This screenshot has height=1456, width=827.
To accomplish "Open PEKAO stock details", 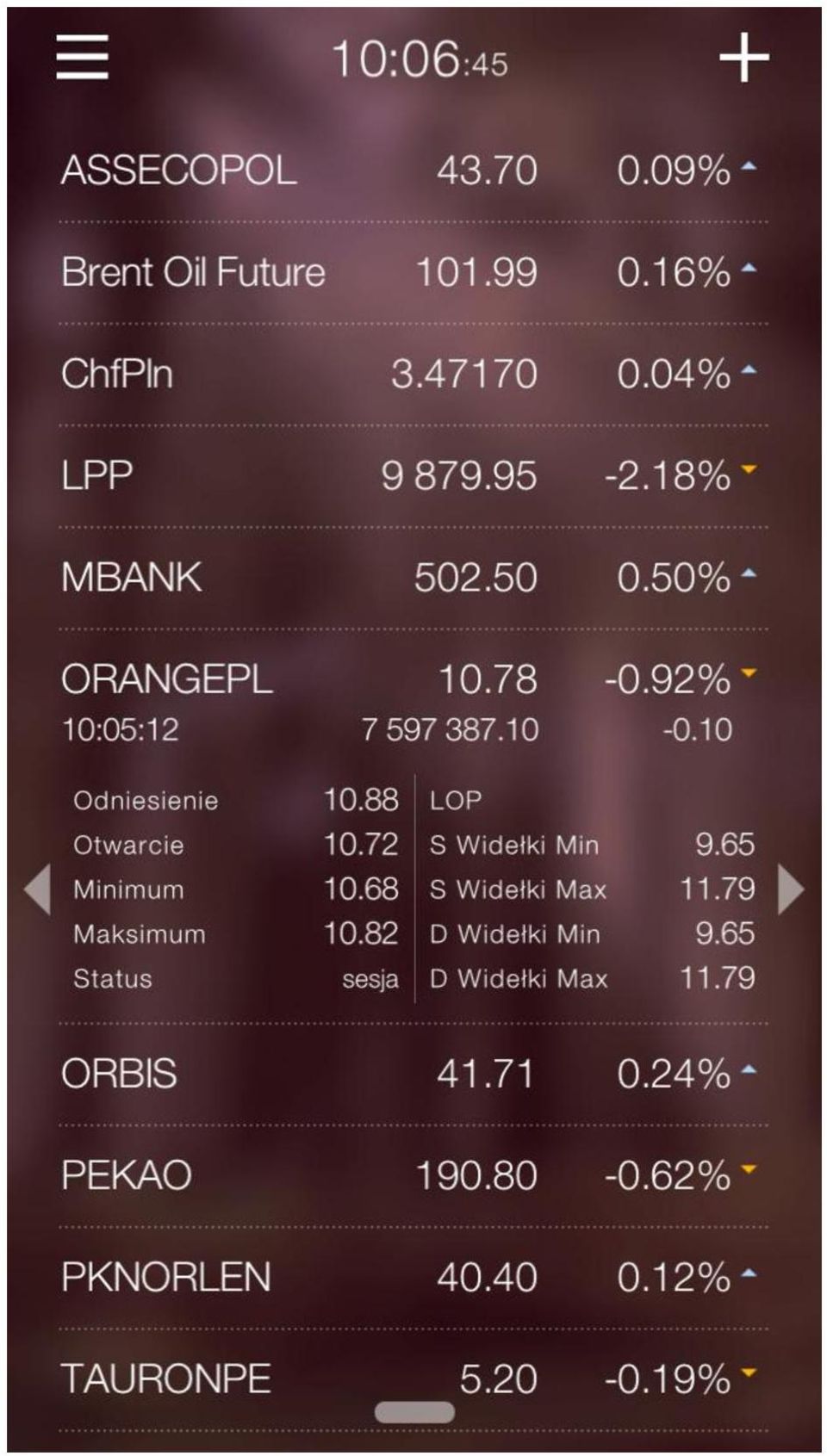I will [x=413, y=1176].
